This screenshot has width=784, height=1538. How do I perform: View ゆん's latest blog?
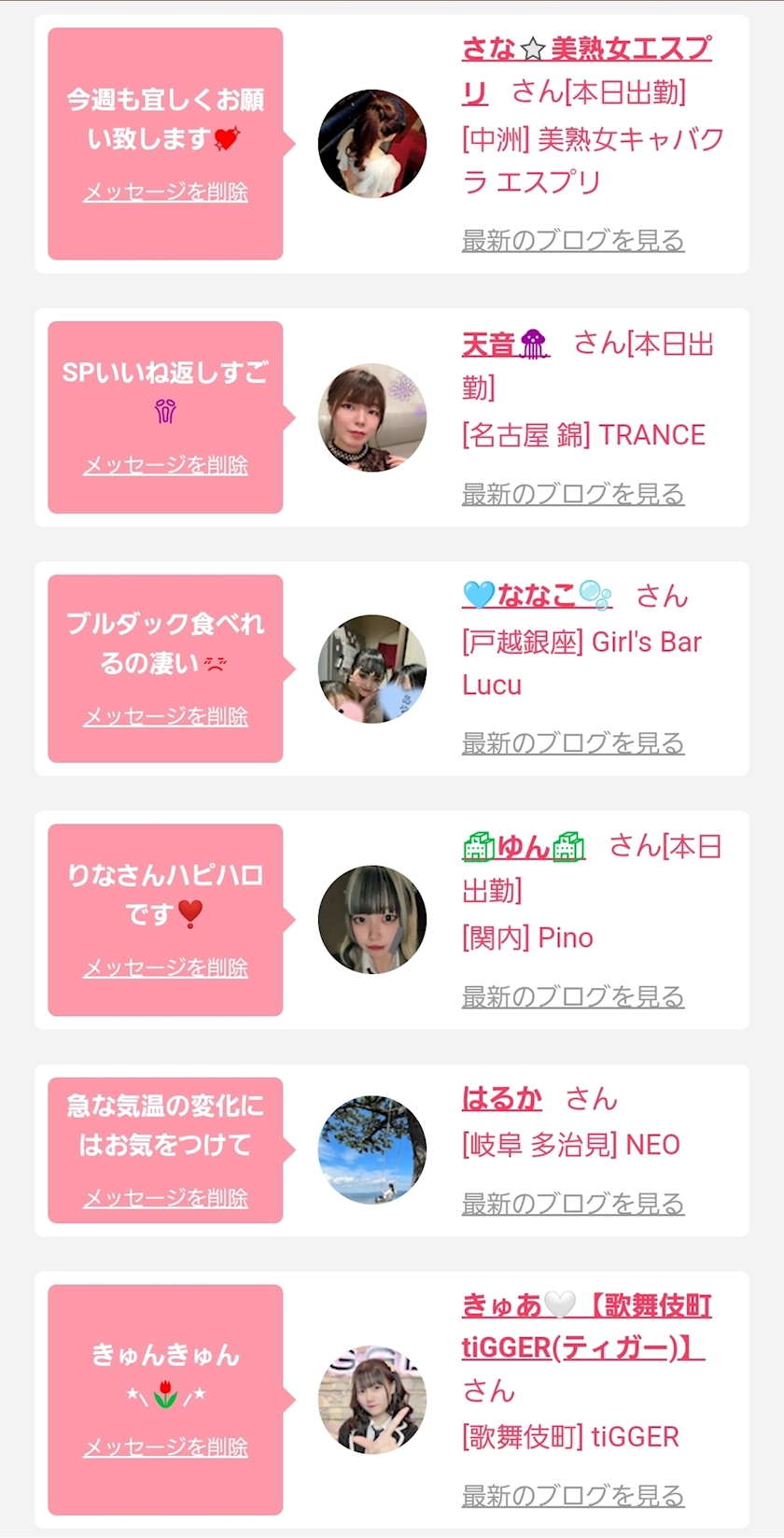(x=572, y=996)
